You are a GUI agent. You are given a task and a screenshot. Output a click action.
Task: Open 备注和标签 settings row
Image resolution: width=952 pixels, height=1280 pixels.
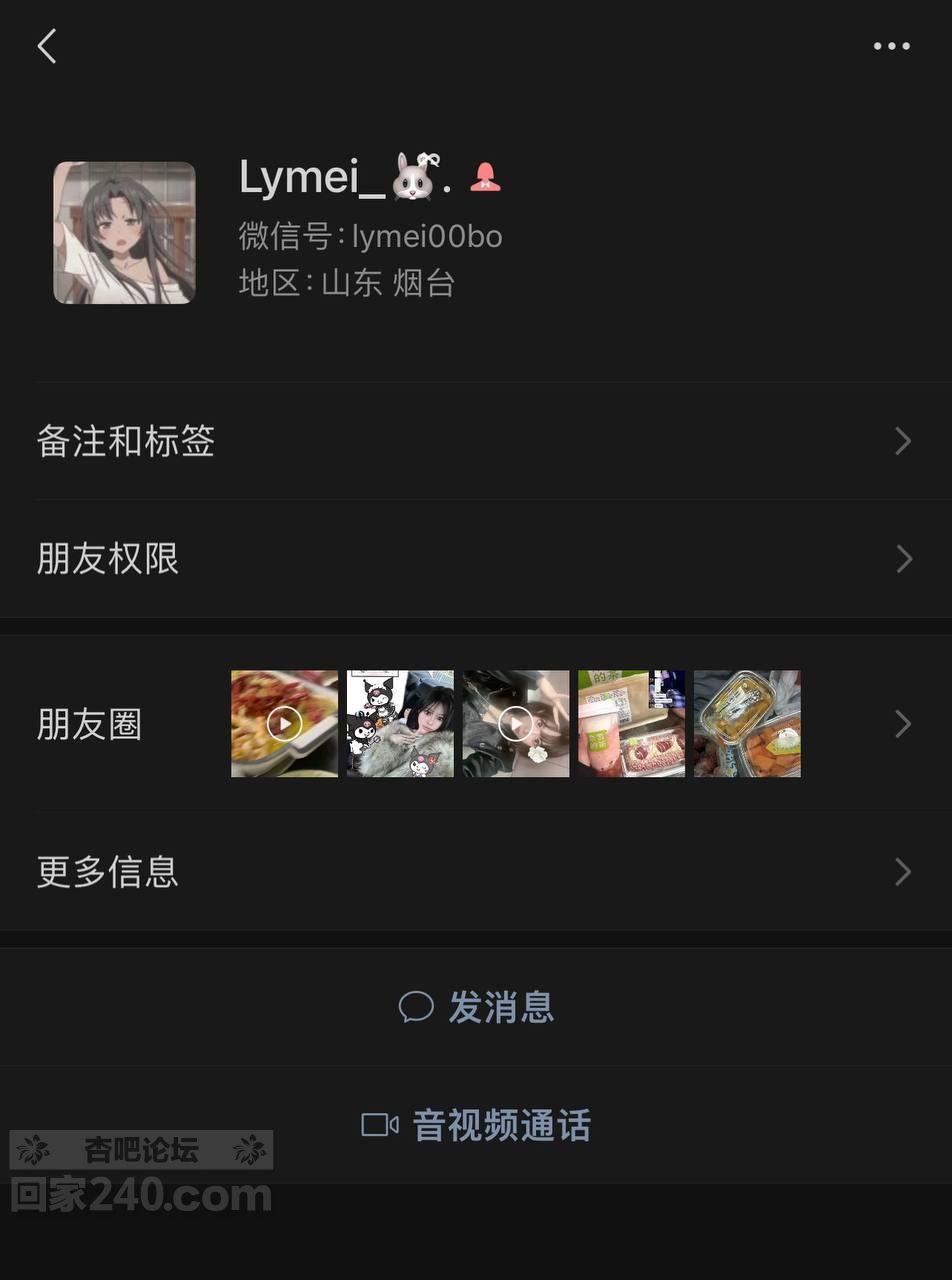[x=476, y=441]
